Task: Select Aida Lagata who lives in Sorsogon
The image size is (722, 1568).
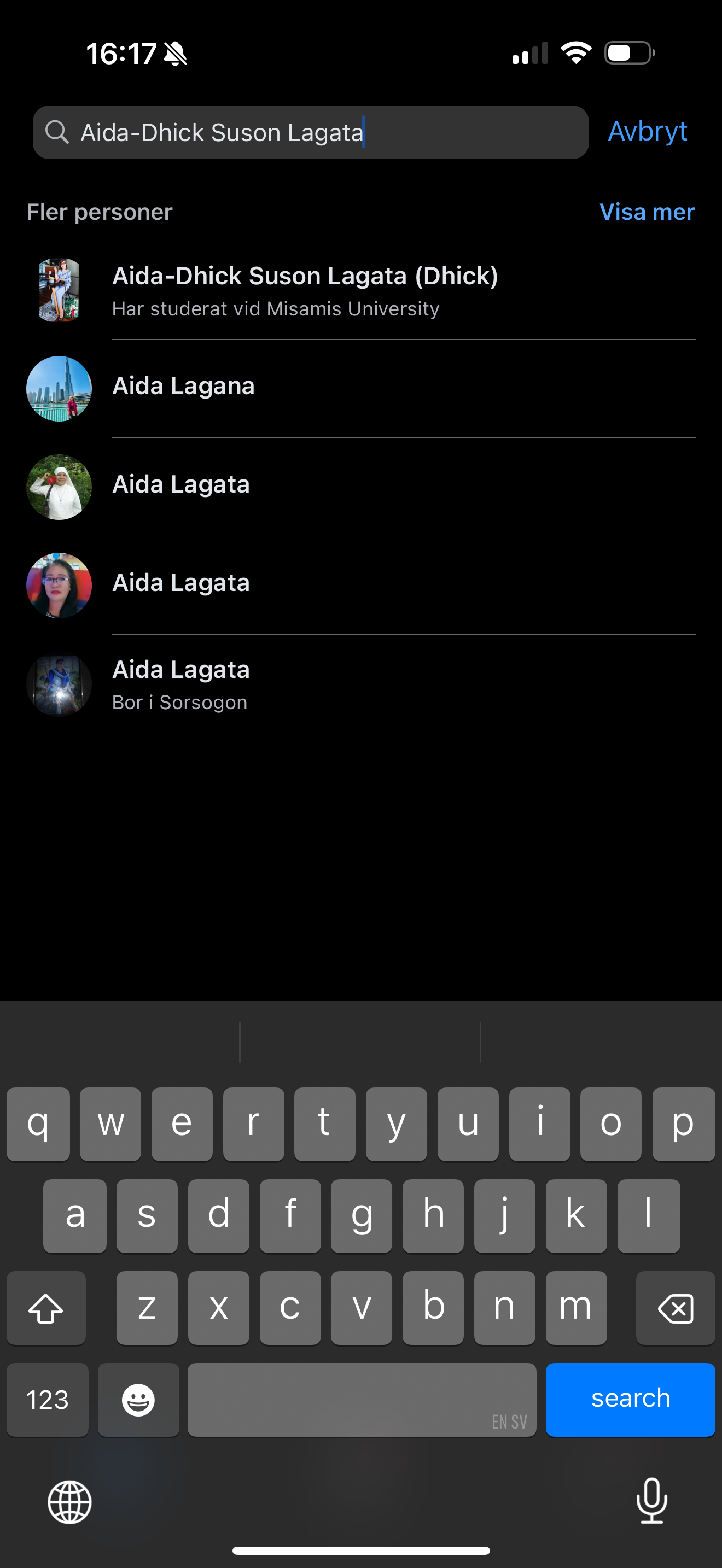Action: 360,685
